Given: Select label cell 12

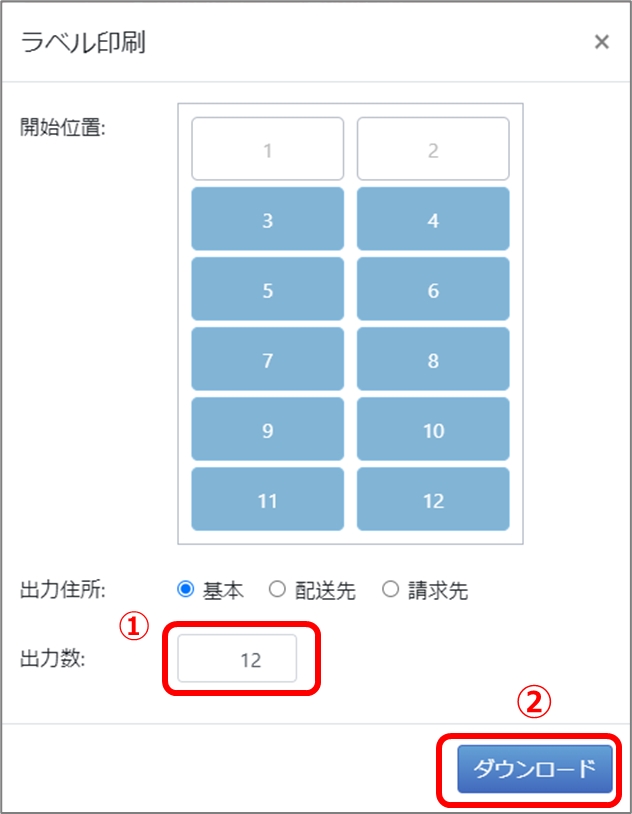Looking at the screenshot, I should click(433, 499).
